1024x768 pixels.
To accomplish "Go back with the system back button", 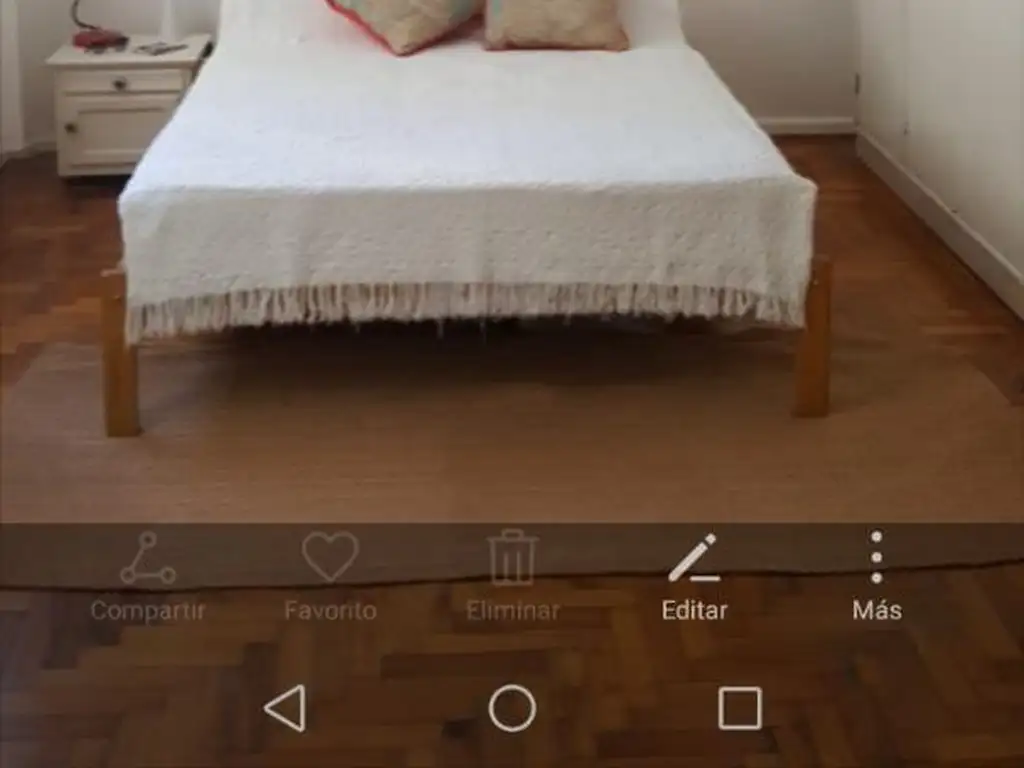I will (x=285, y=709).
